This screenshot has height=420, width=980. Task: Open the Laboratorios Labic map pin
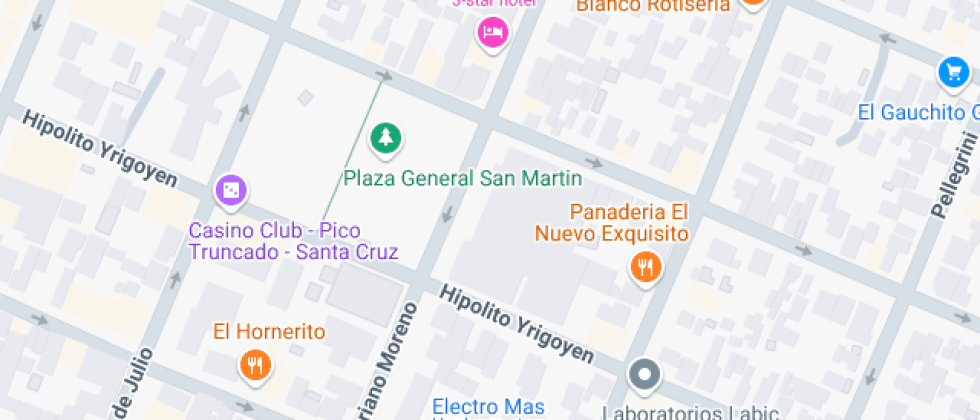[x=645, y=376]
